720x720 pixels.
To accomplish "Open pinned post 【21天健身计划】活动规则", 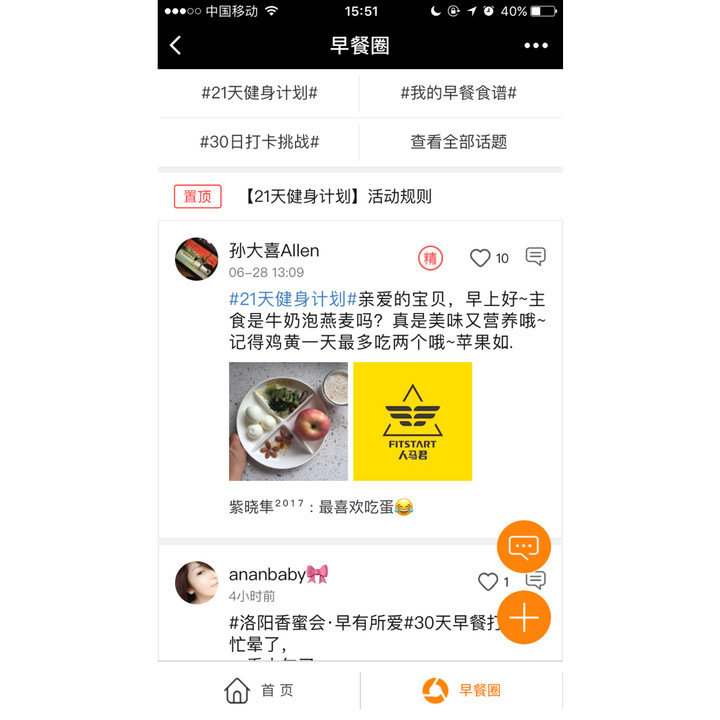I will coord(338,196).
